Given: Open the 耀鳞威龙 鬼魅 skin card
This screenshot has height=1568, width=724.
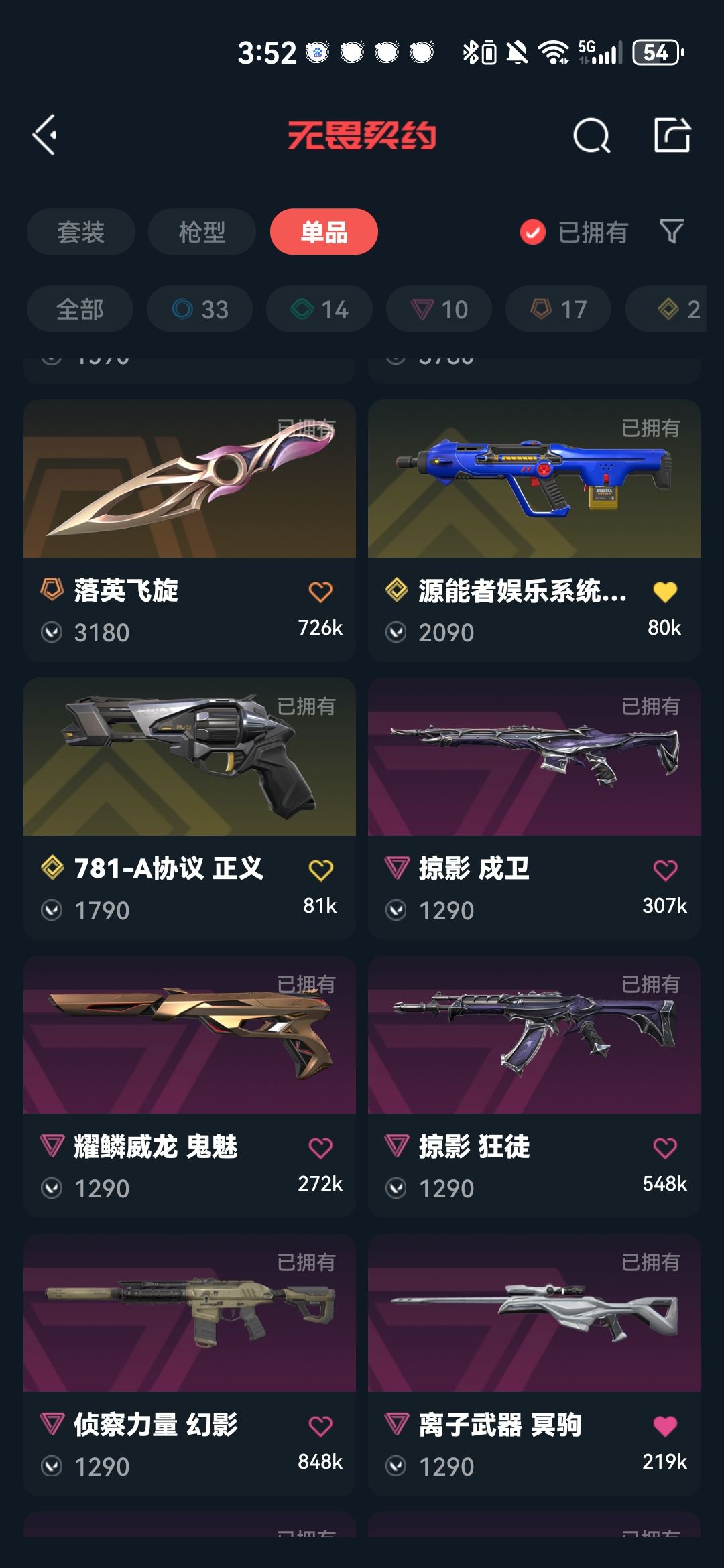Looking at the screenshot, I should (190, 1087).
